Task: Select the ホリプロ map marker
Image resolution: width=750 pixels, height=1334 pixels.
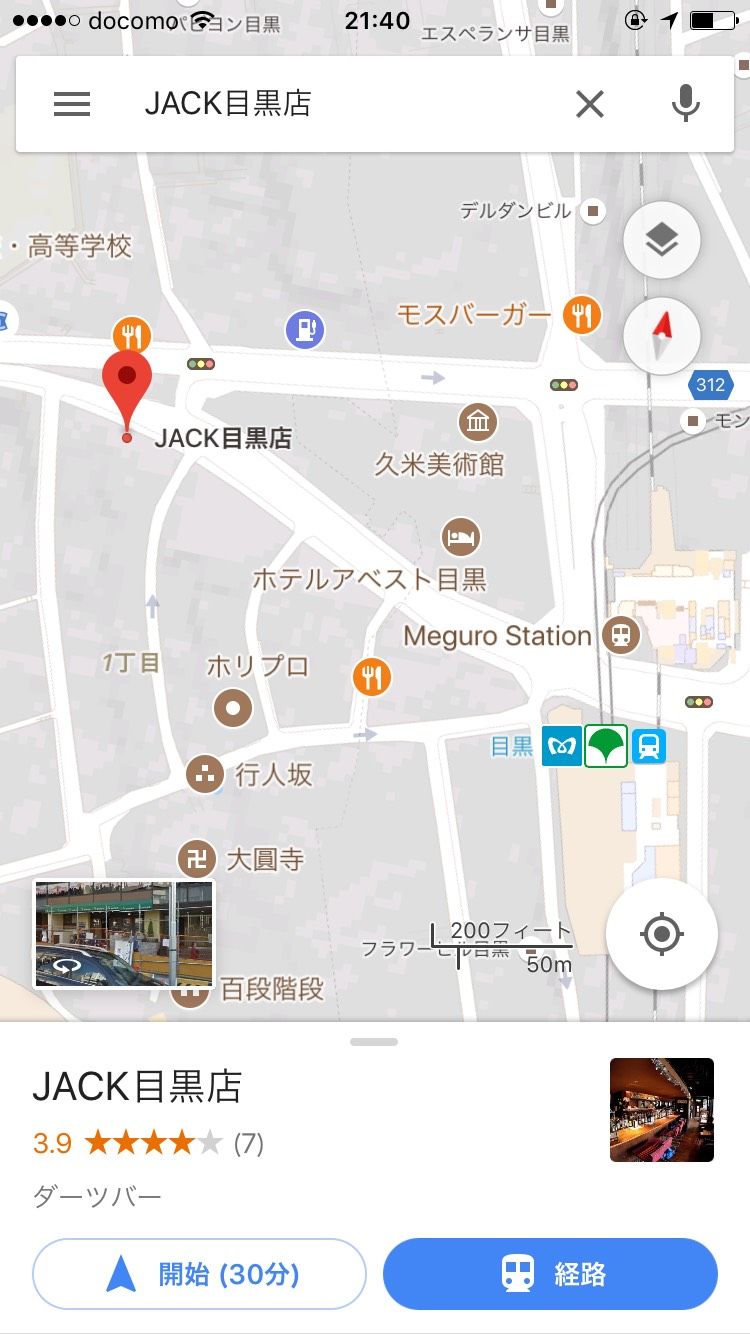Action: [233, 708]
